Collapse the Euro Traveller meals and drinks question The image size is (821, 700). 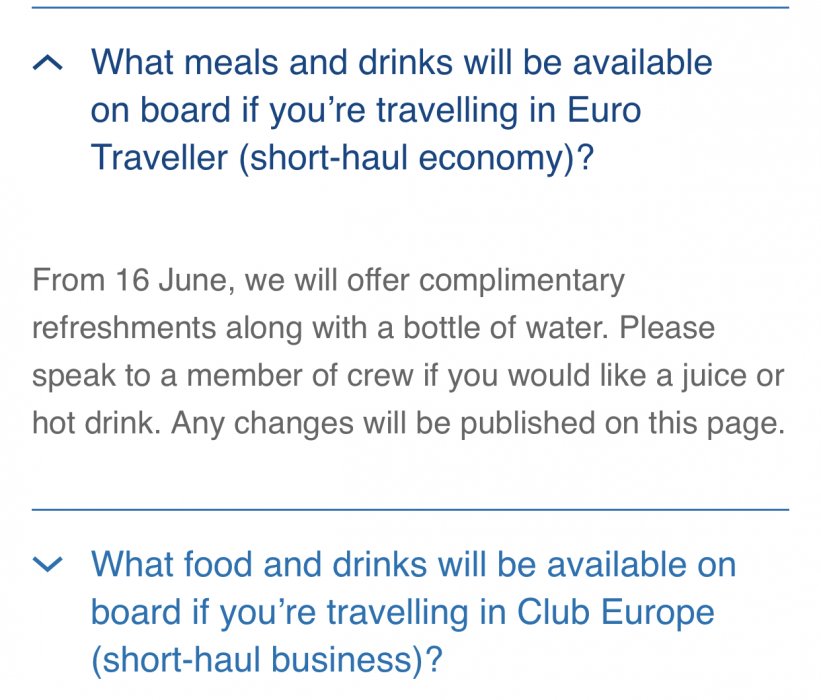click(x=48, y=64)
